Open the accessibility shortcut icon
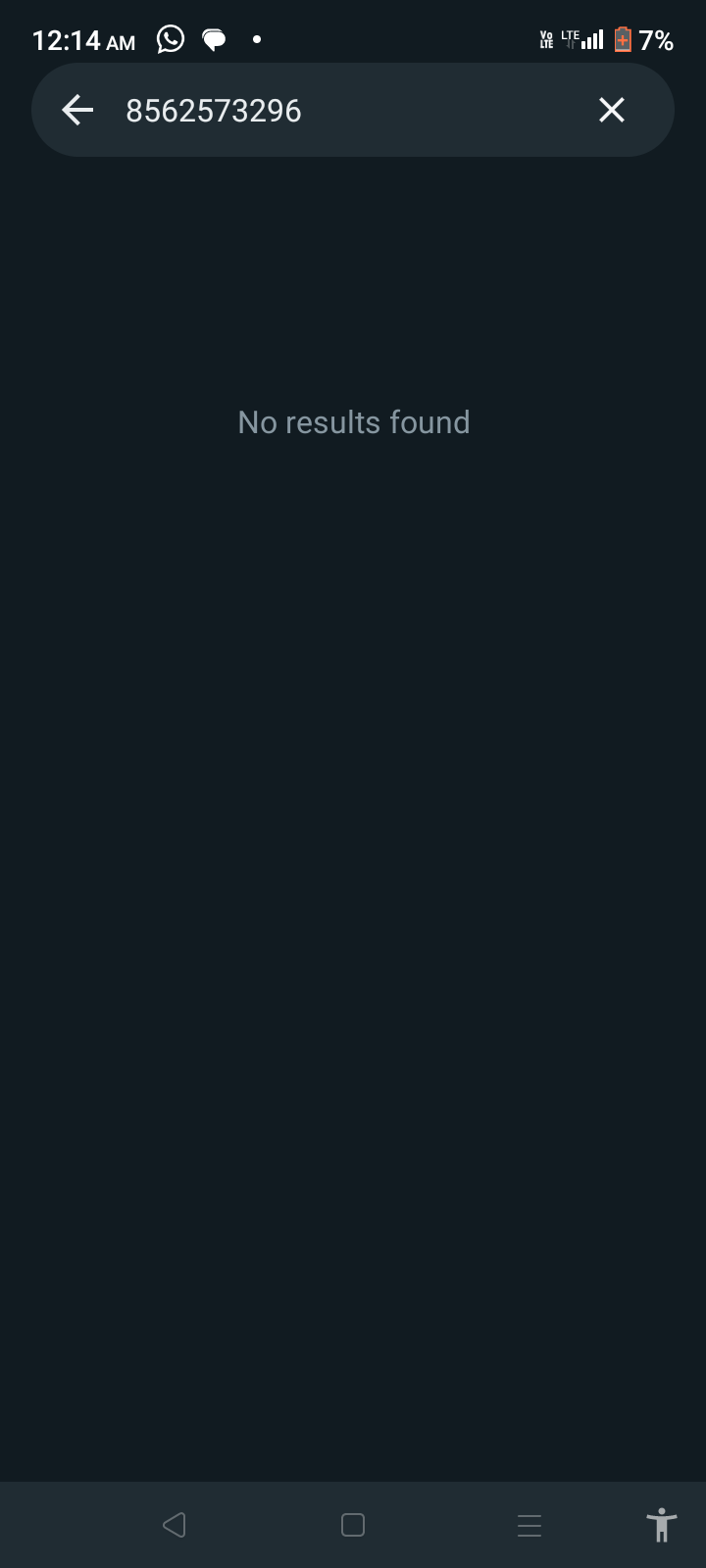Image resolution: width=706 pixels, height=1568 pixels. pos(662,1525)
